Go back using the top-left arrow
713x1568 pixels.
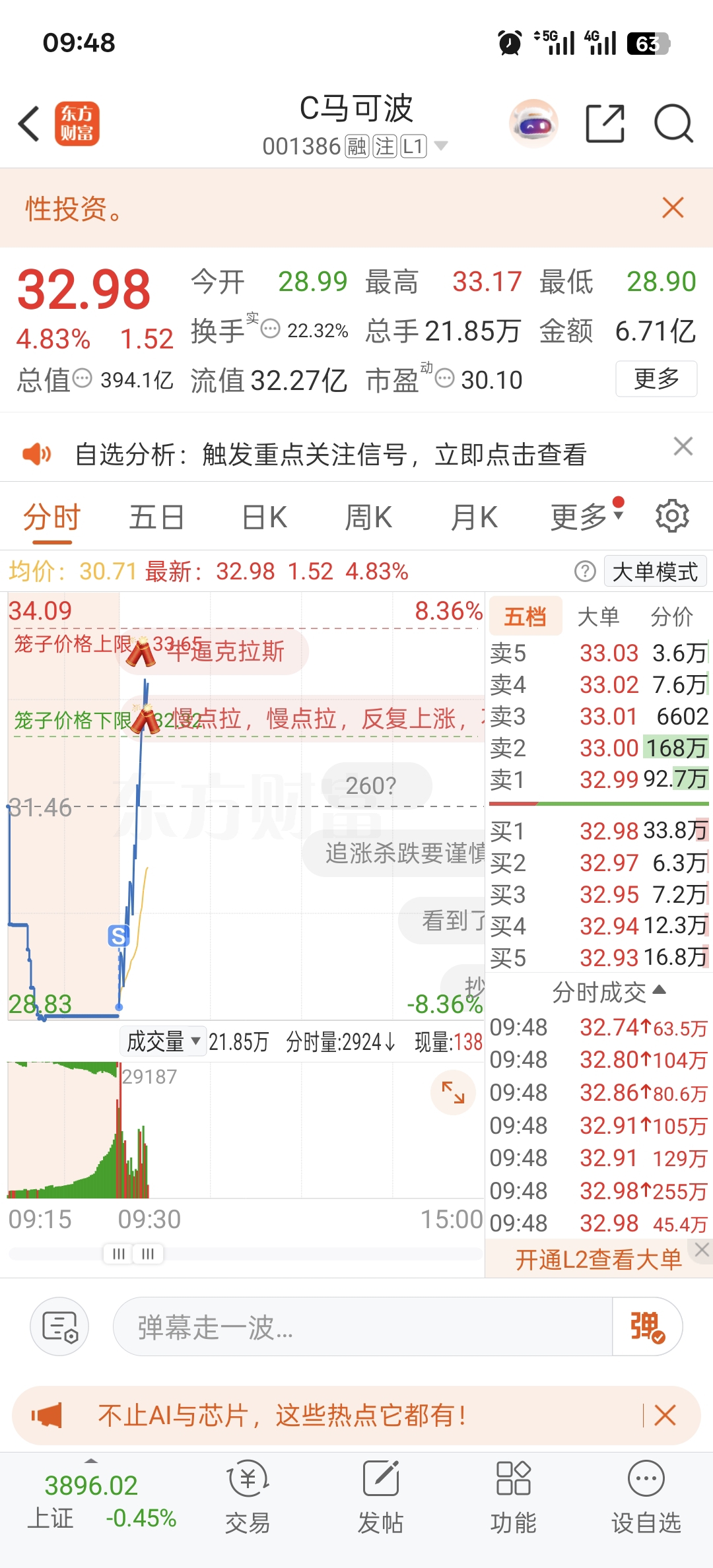(29, 123)
